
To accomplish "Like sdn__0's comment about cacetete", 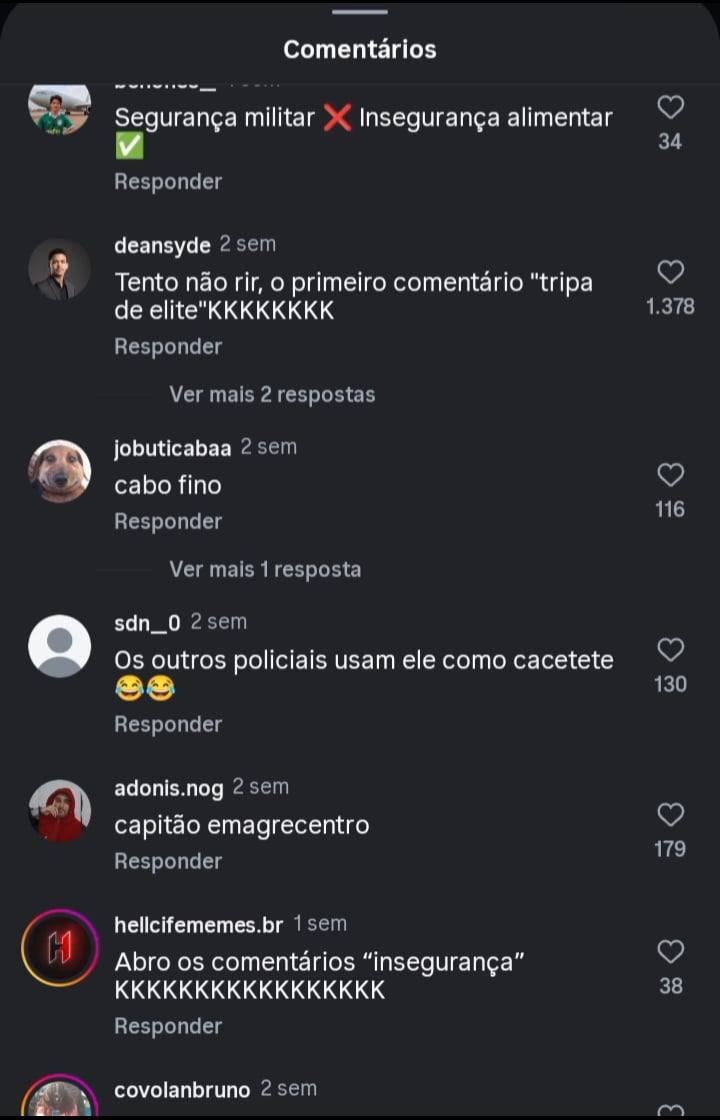I will (670, 650).
